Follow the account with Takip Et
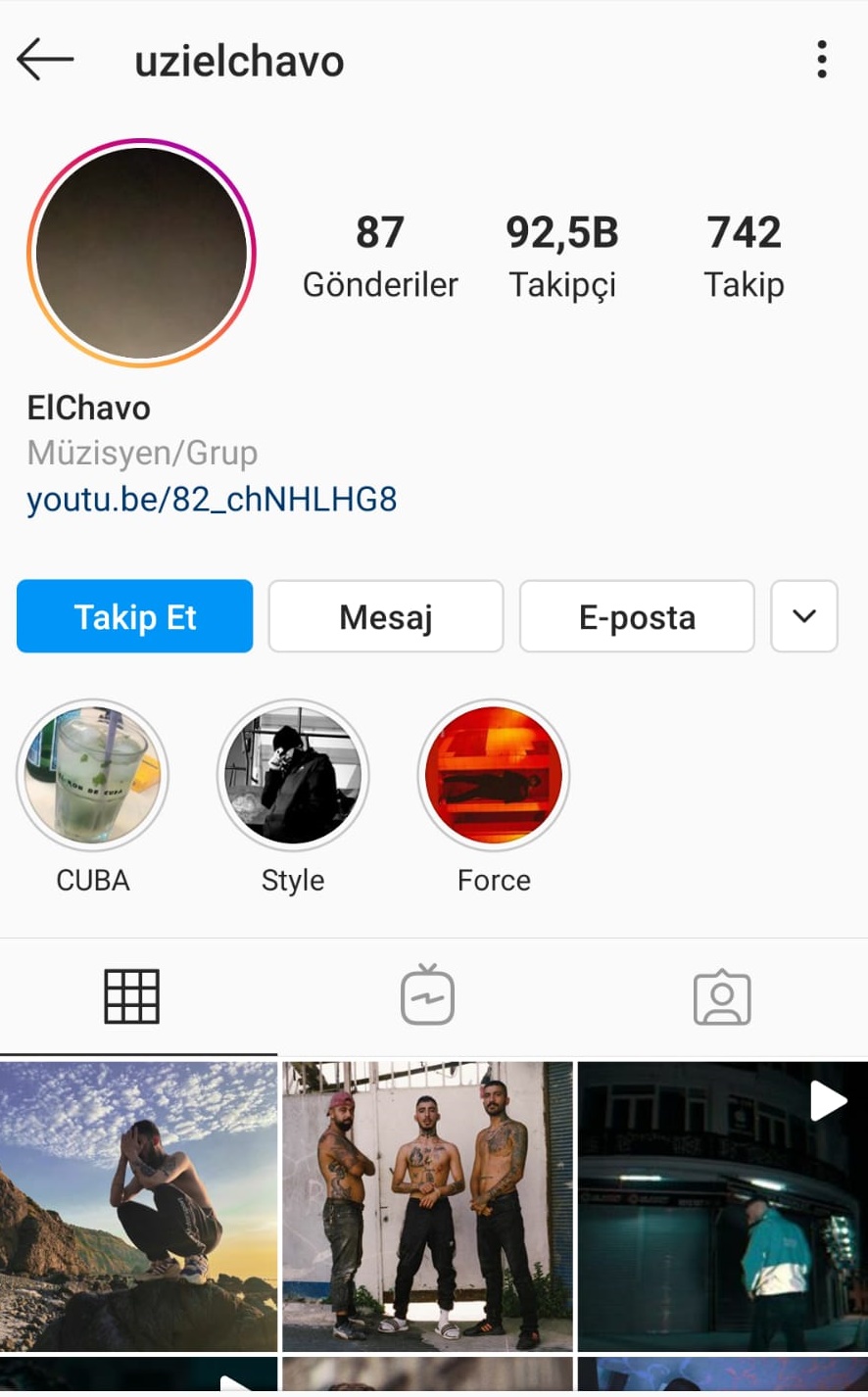The image size is (868, 1397). coord(135,616)
